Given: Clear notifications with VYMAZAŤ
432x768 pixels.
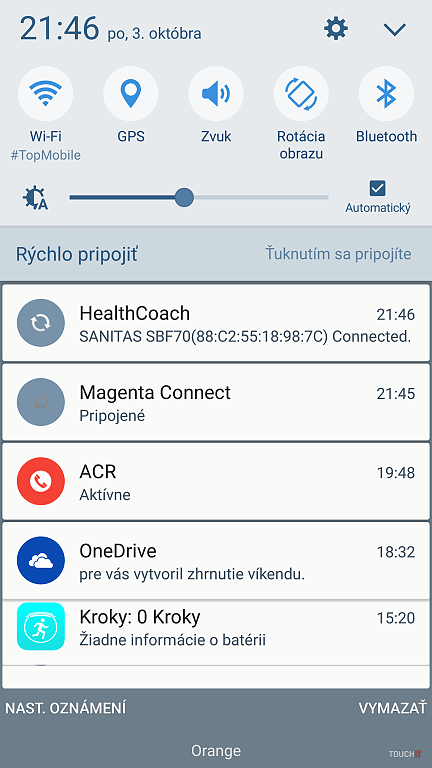Looking at the screenshot, I should (392, 708).
